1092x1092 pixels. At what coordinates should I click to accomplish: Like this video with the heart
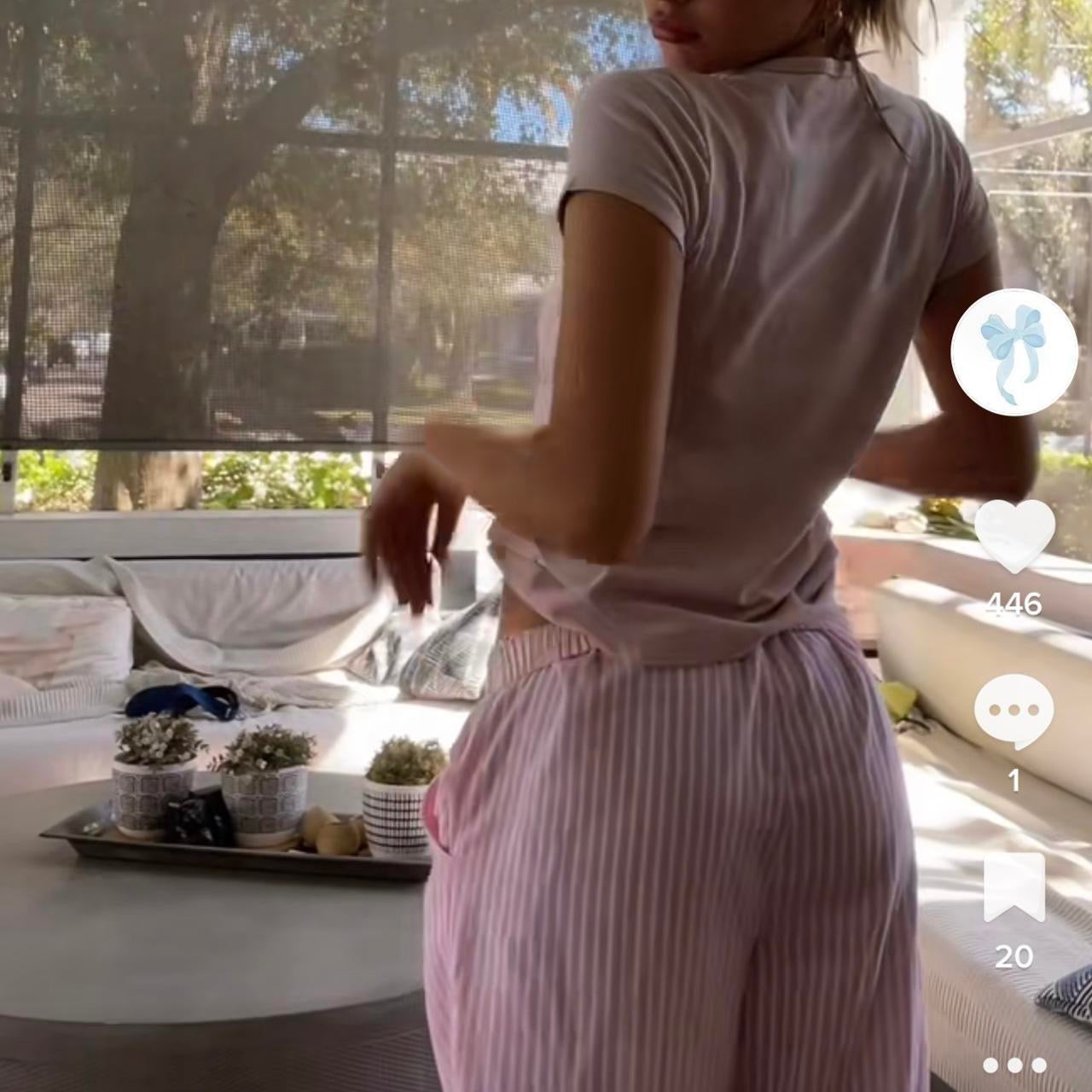pyautogui.click(x=1014, y=535)
